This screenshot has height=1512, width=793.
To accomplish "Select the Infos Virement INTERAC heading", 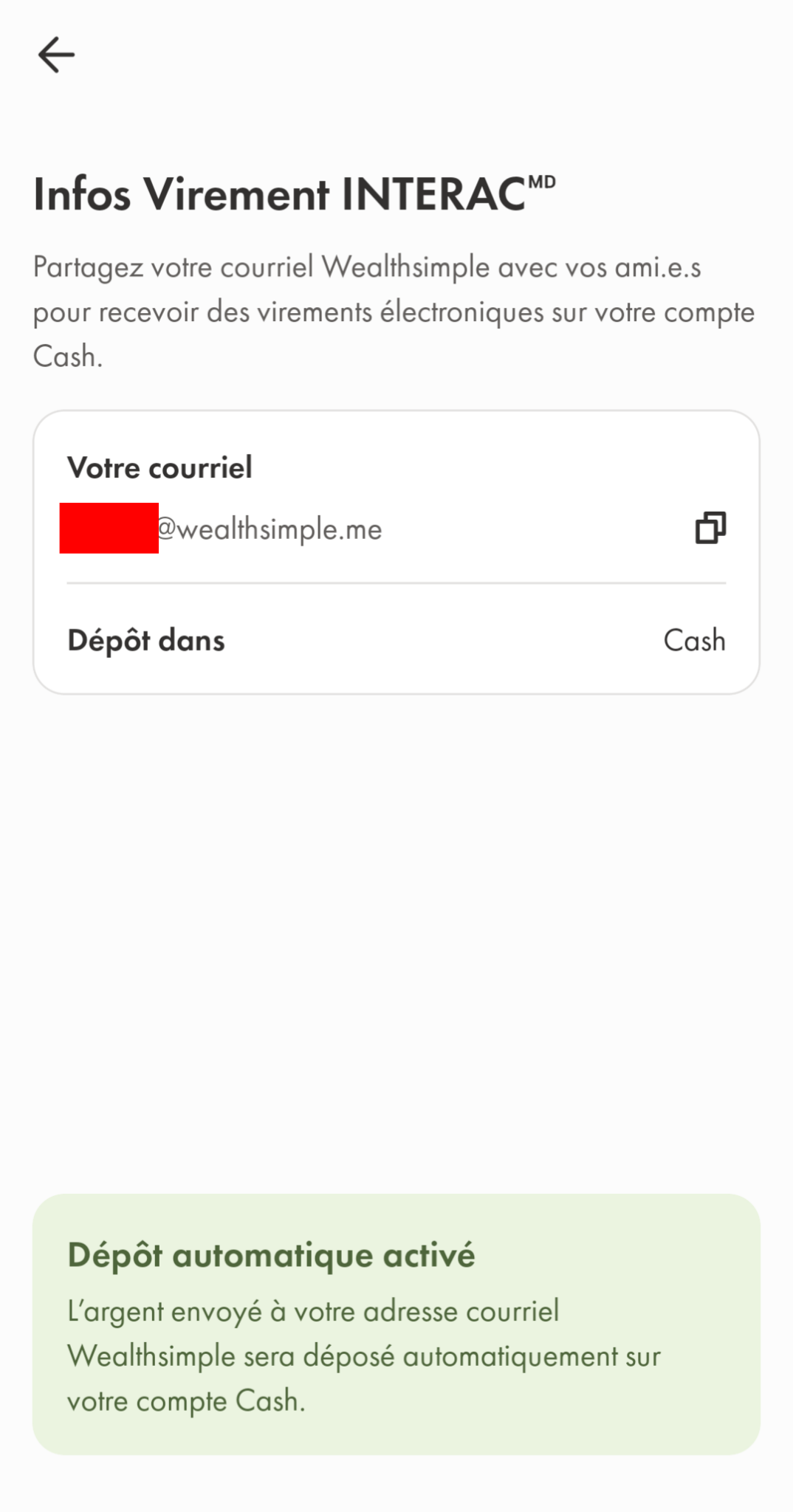I will tap(295, 193).
